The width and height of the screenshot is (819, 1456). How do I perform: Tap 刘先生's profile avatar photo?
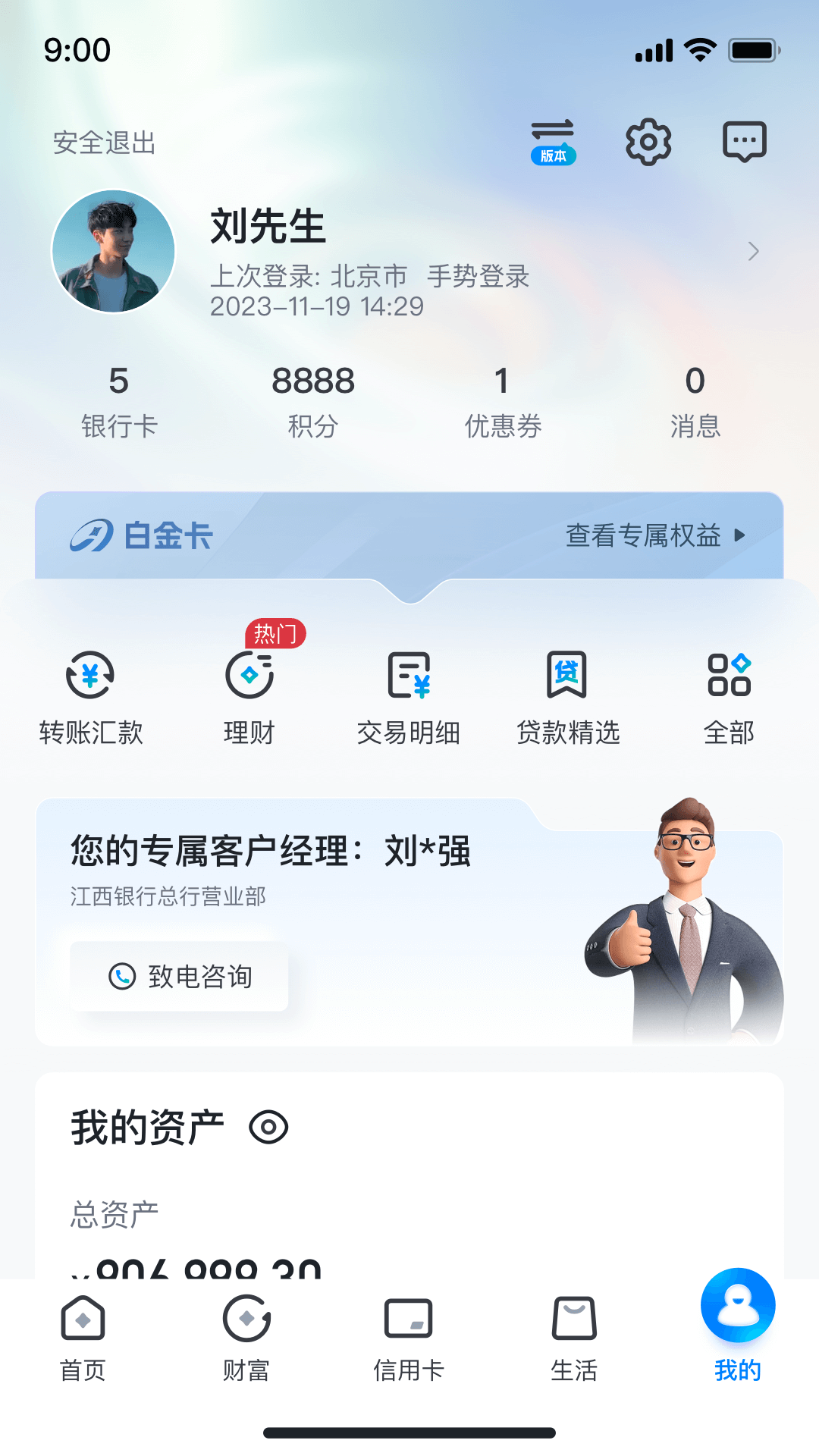point(112,251)
